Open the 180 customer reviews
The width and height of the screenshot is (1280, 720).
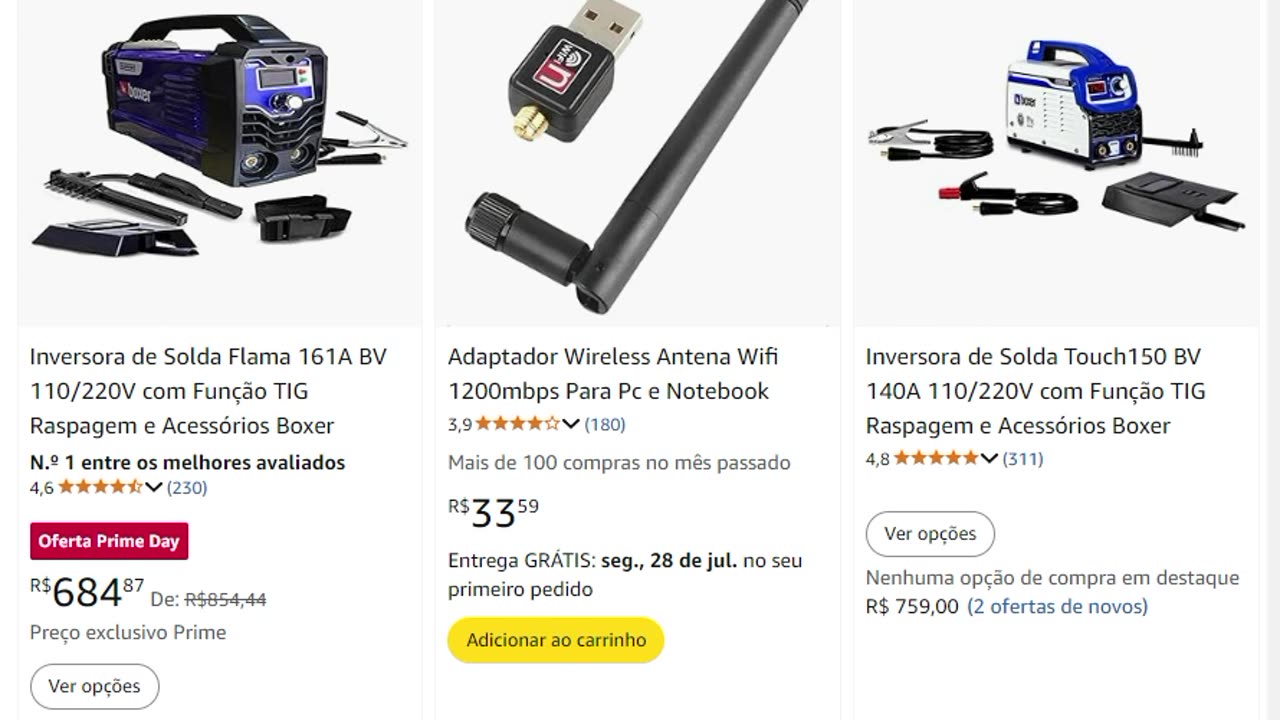pos(605,424)
